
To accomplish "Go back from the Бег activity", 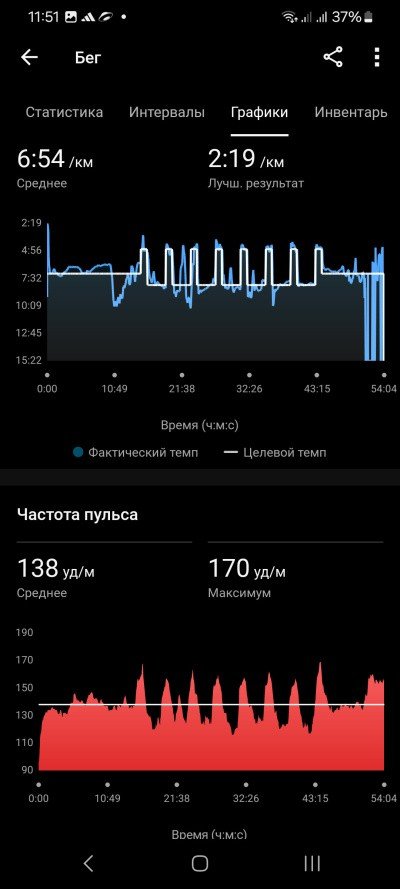I will (29, 57).
